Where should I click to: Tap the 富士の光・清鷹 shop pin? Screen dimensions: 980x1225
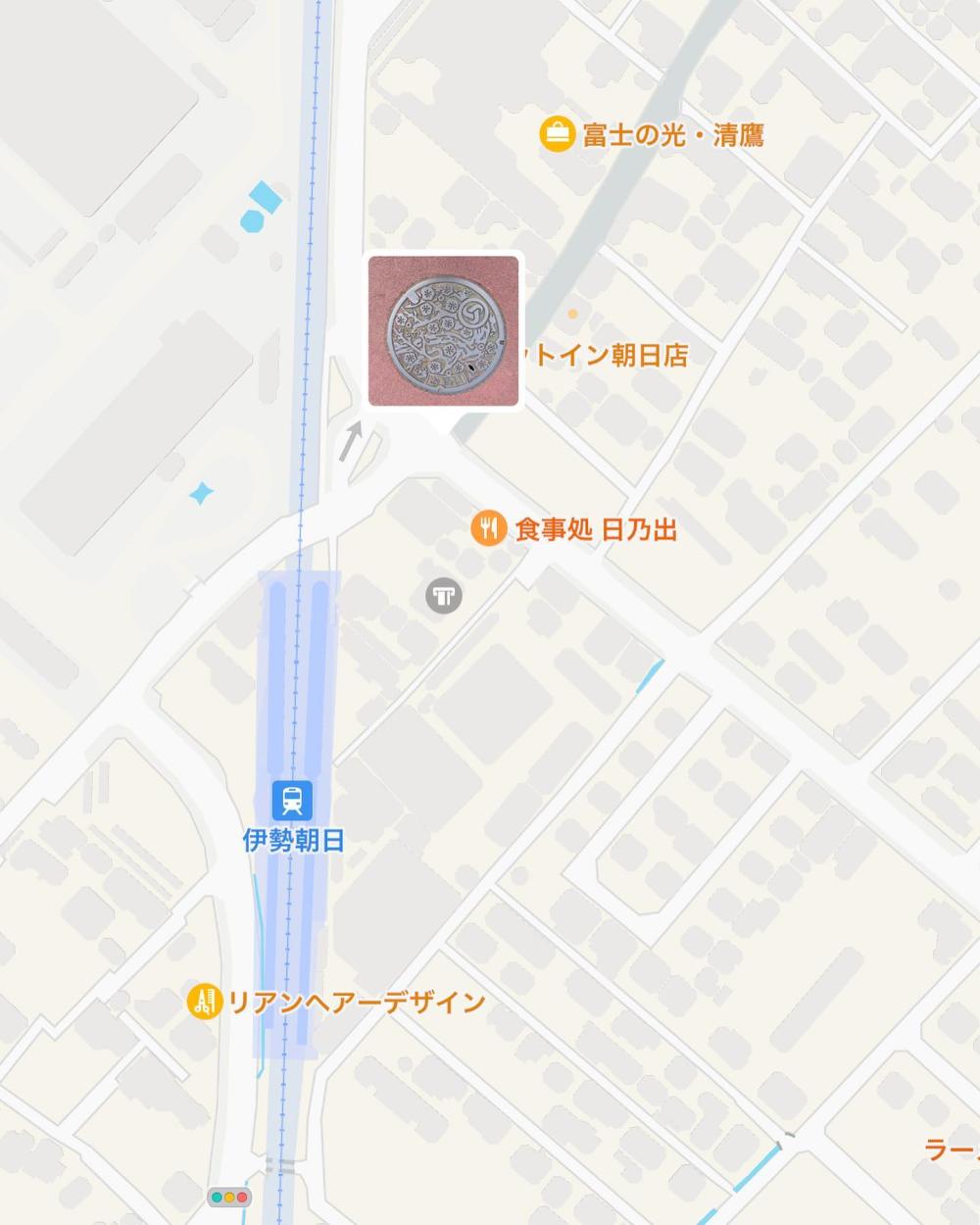coord(557,134)
